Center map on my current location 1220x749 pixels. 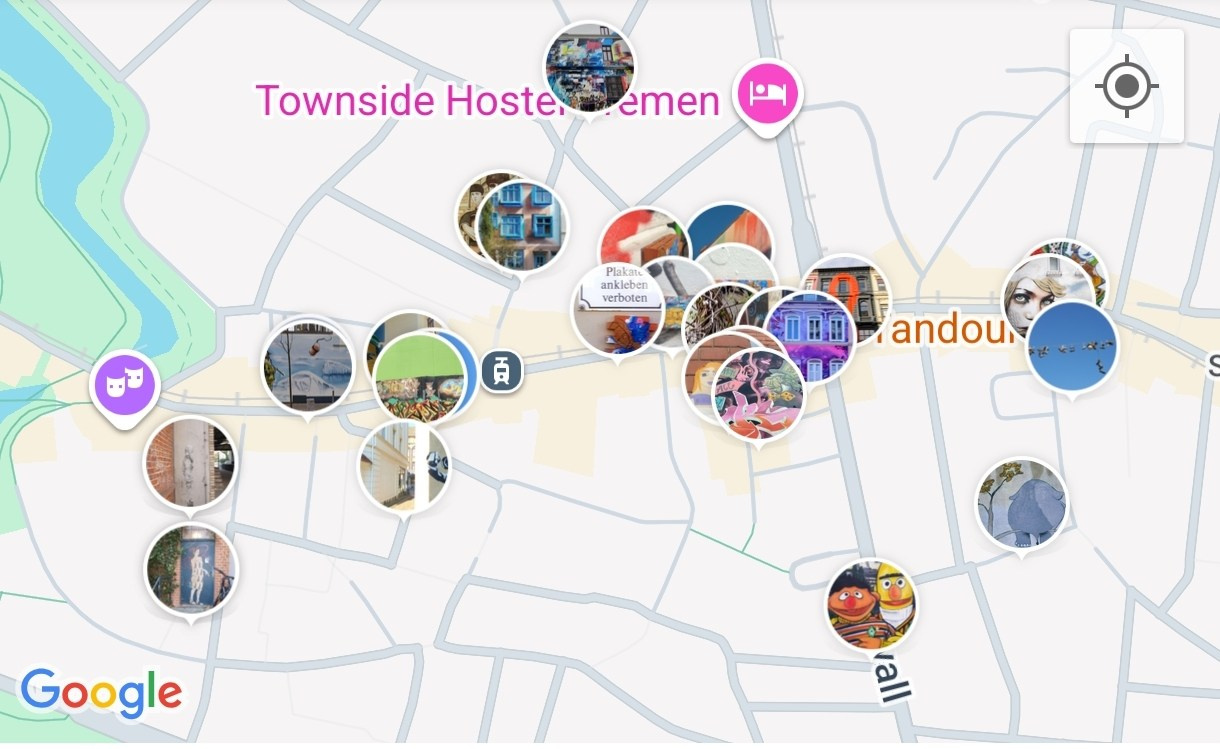click(x=1126, y=86)
